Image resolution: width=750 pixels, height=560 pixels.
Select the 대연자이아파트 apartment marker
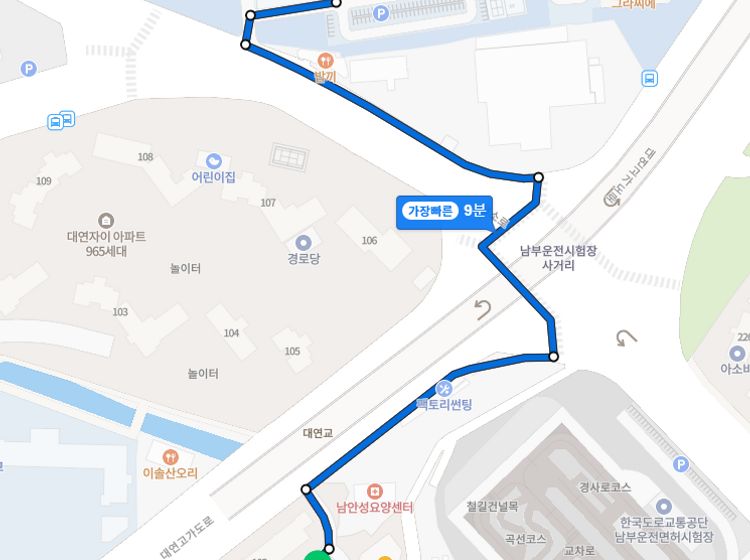coord(106,221)
